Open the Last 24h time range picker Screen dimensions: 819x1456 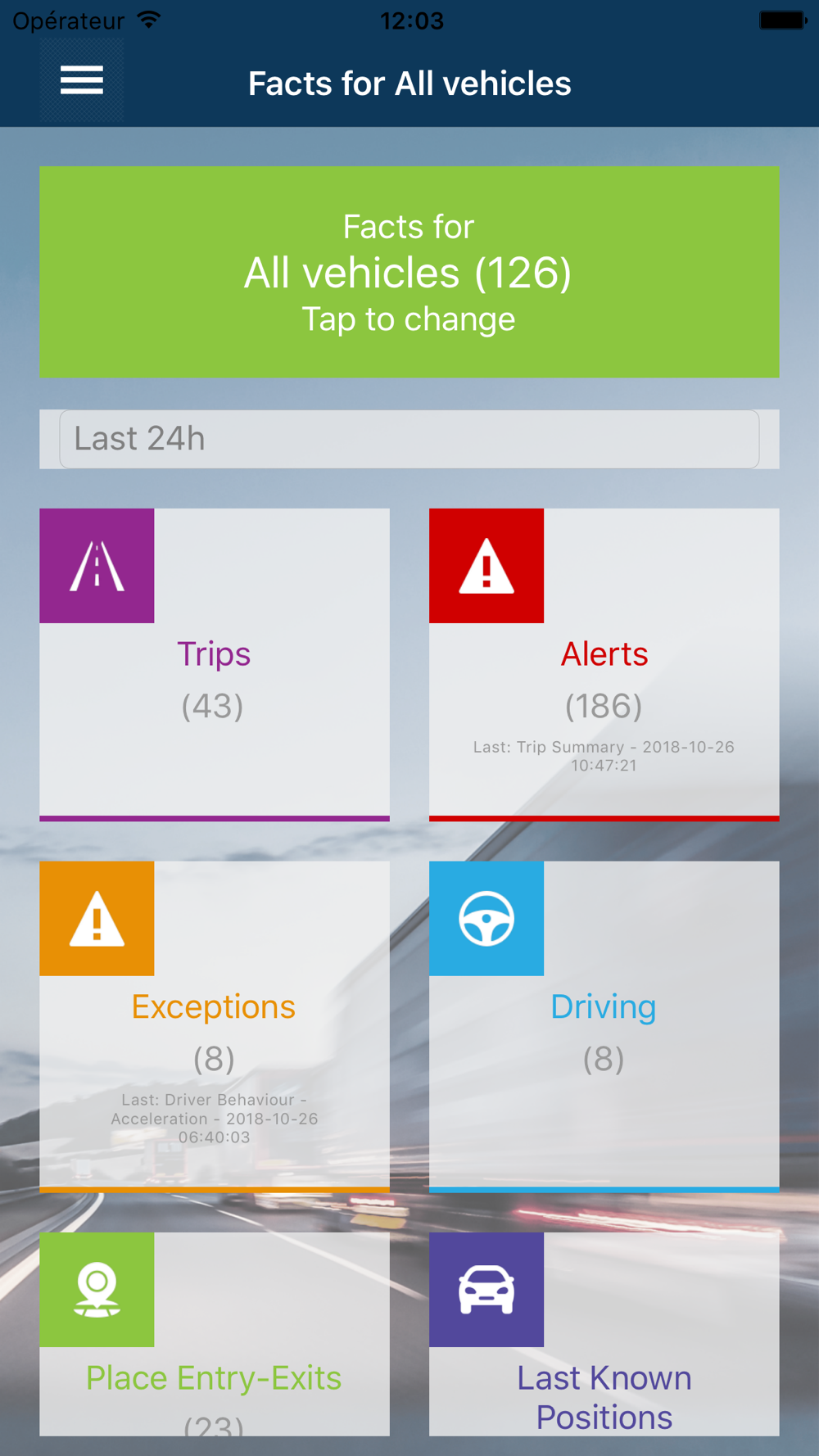[x=409, y=439]
